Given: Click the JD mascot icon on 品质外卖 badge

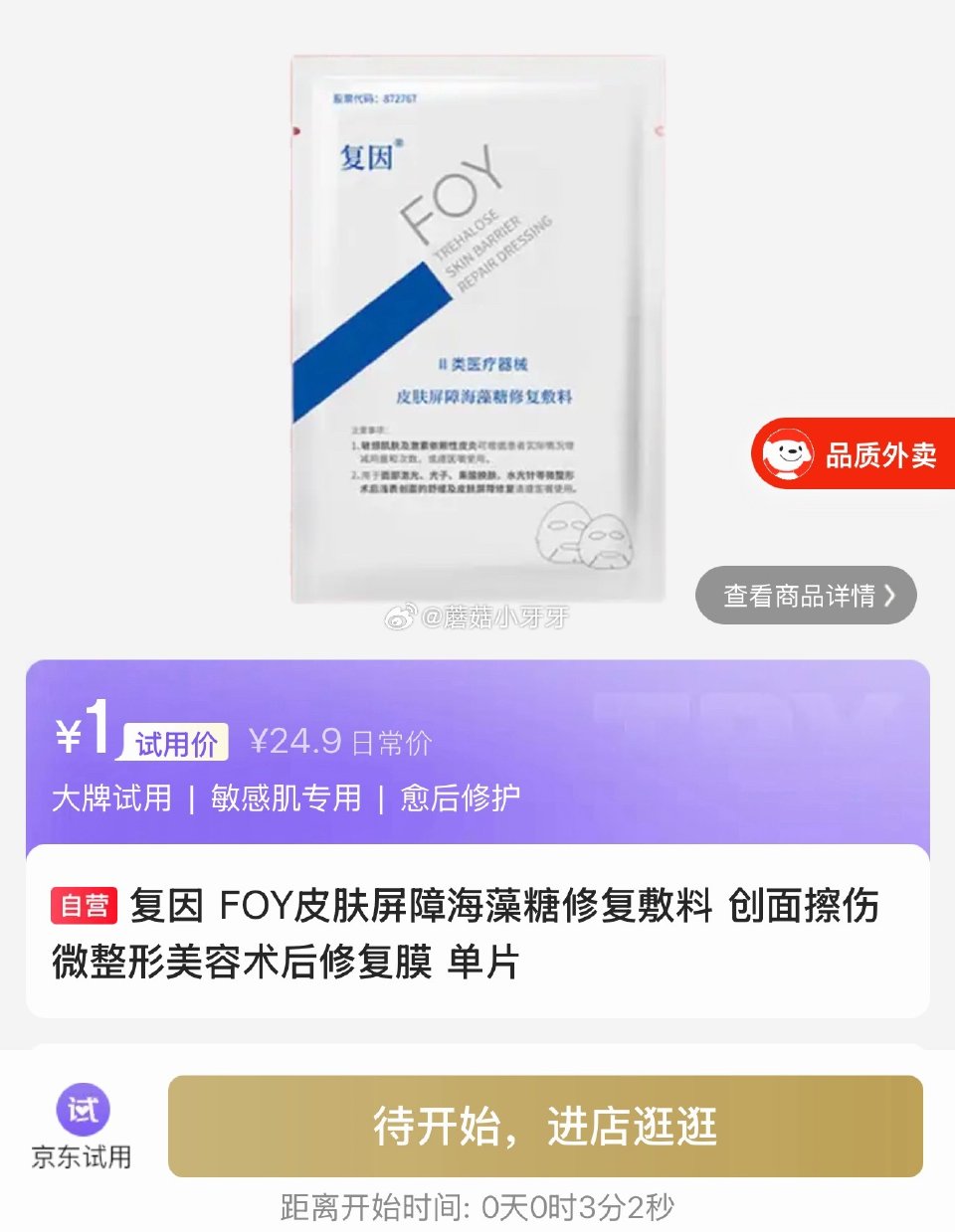Looking at the screenshot, I should coord(791,454).
